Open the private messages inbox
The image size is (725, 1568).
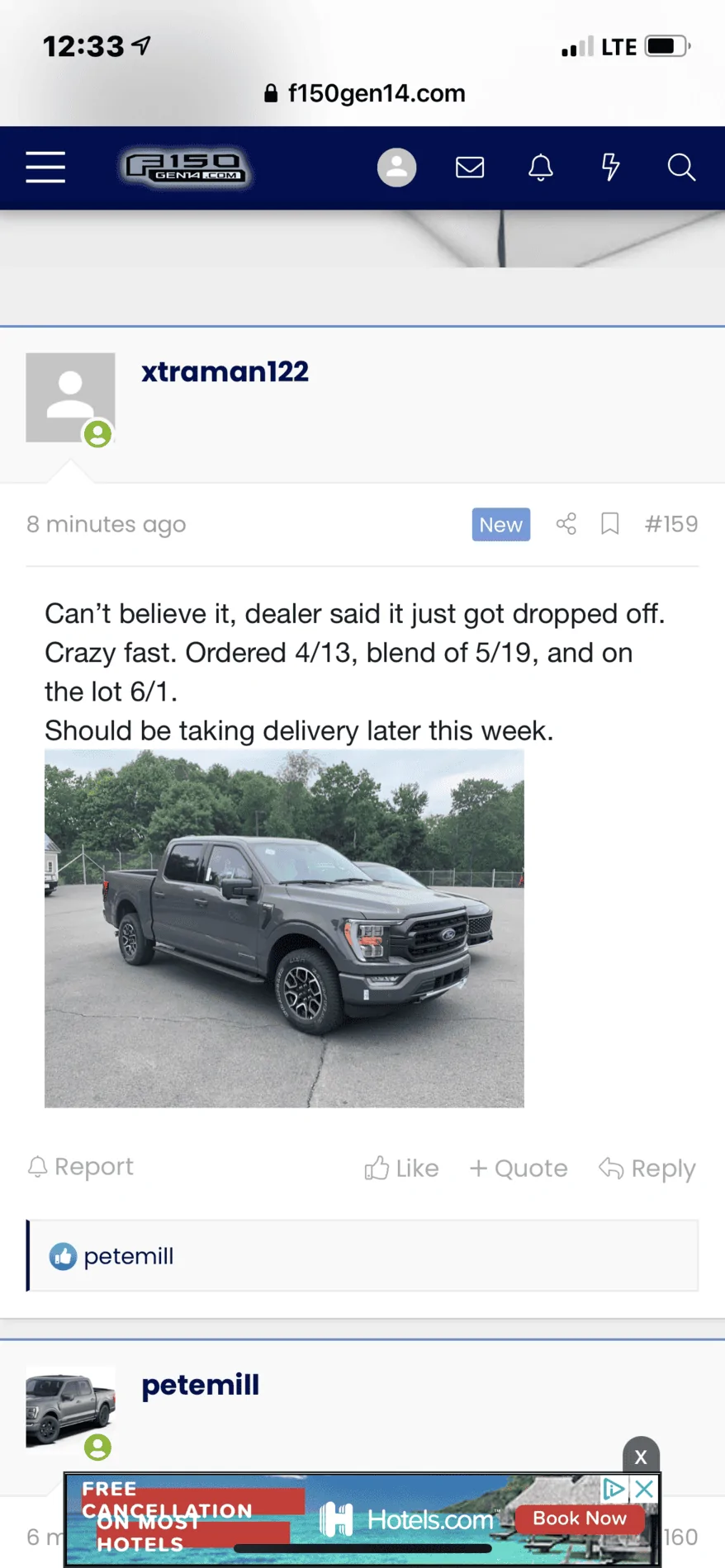point(470,168)
